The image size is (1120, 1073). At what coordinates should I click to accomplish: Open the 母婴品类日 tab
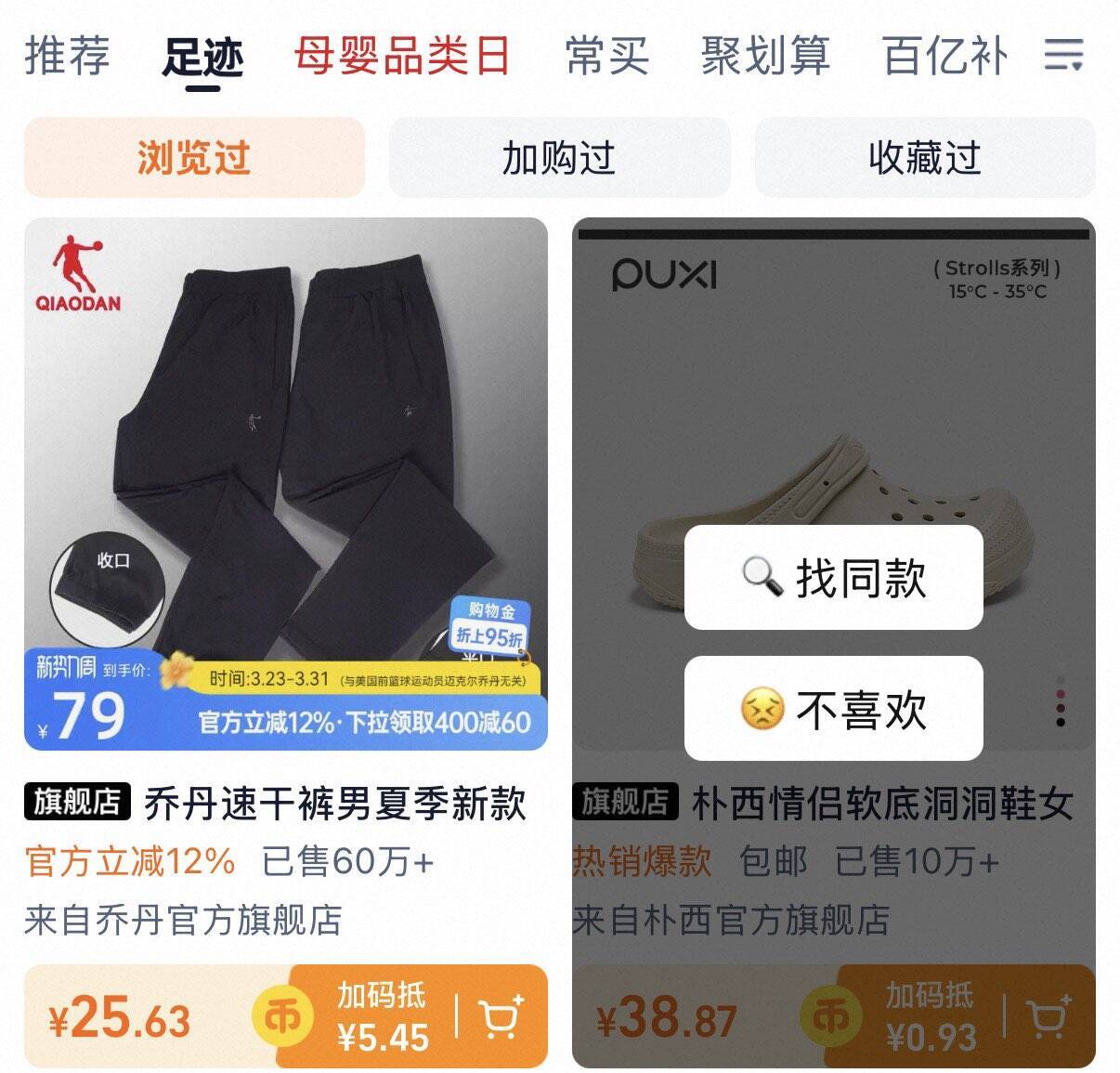tap(402, 56)
